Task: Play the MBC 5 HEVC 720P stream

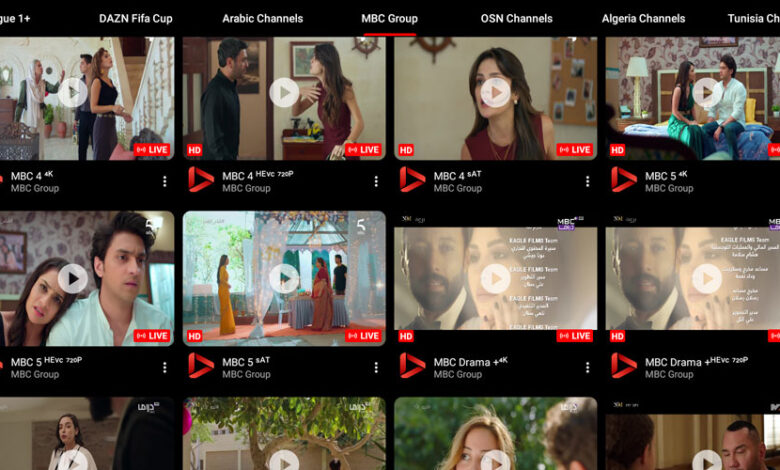Action: [x=72, y=278]
